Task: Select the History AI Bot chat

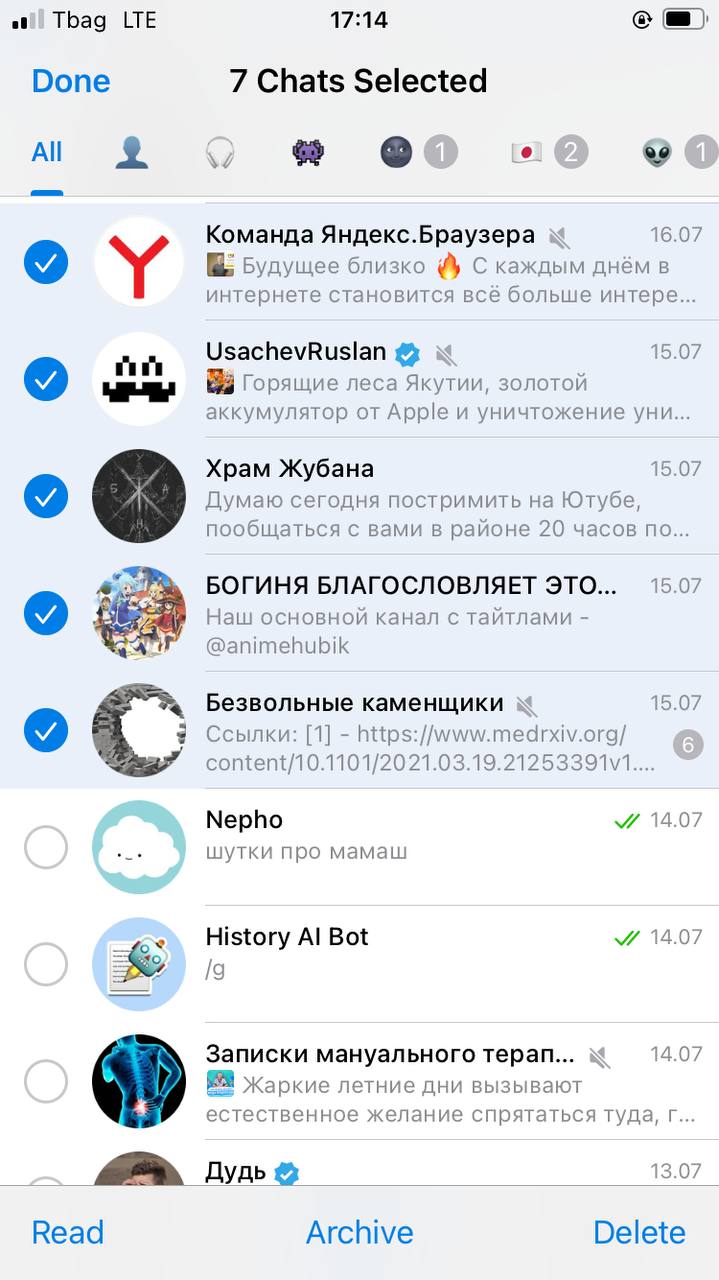Action: (46, 965)
